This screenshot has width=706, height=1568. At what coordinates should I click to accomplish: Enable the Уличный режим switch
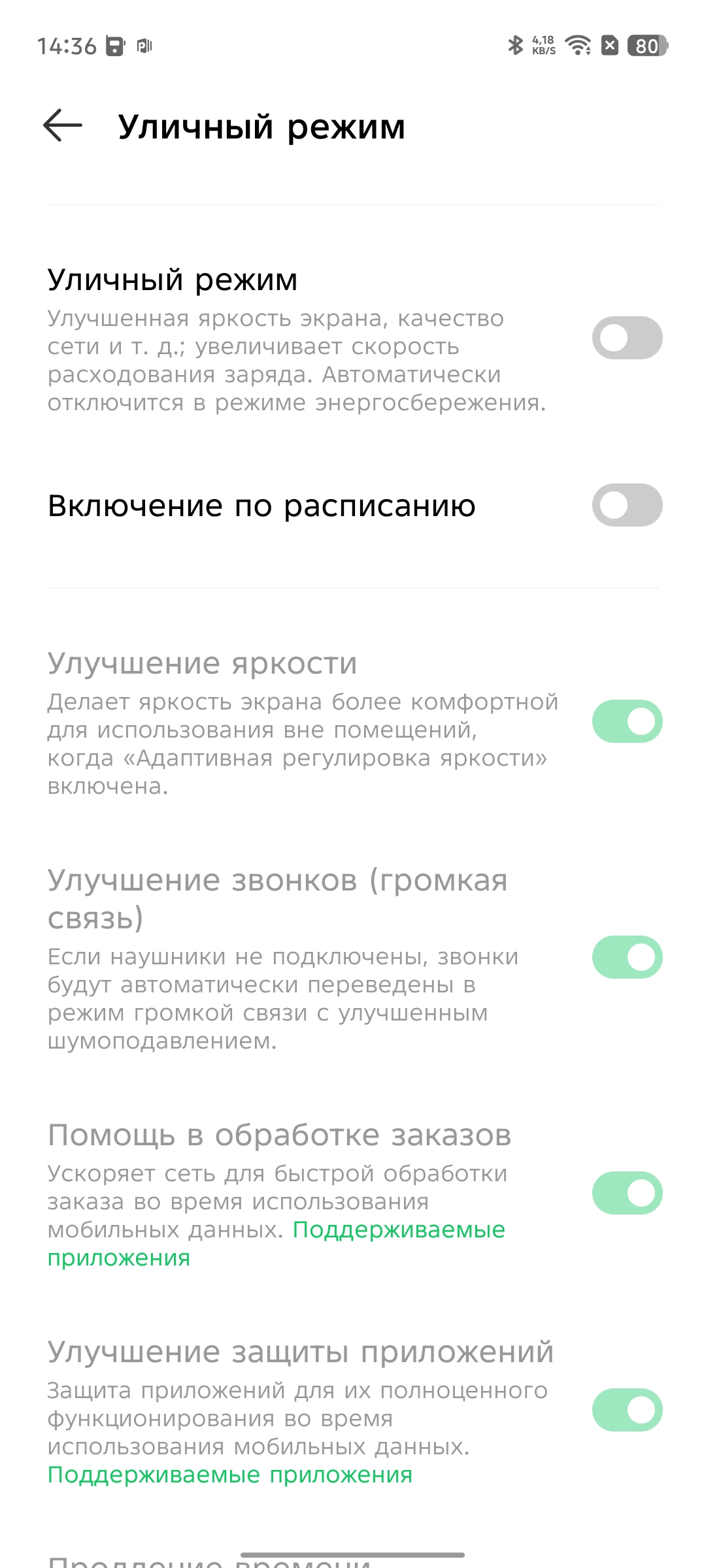(627, 338)
